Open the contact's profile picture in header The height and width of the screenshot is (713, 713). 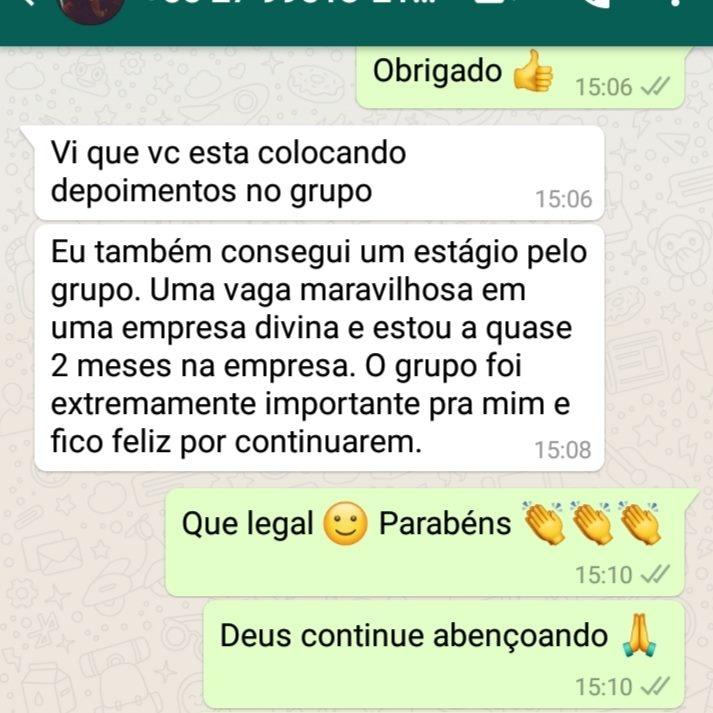tap(91, 6)
